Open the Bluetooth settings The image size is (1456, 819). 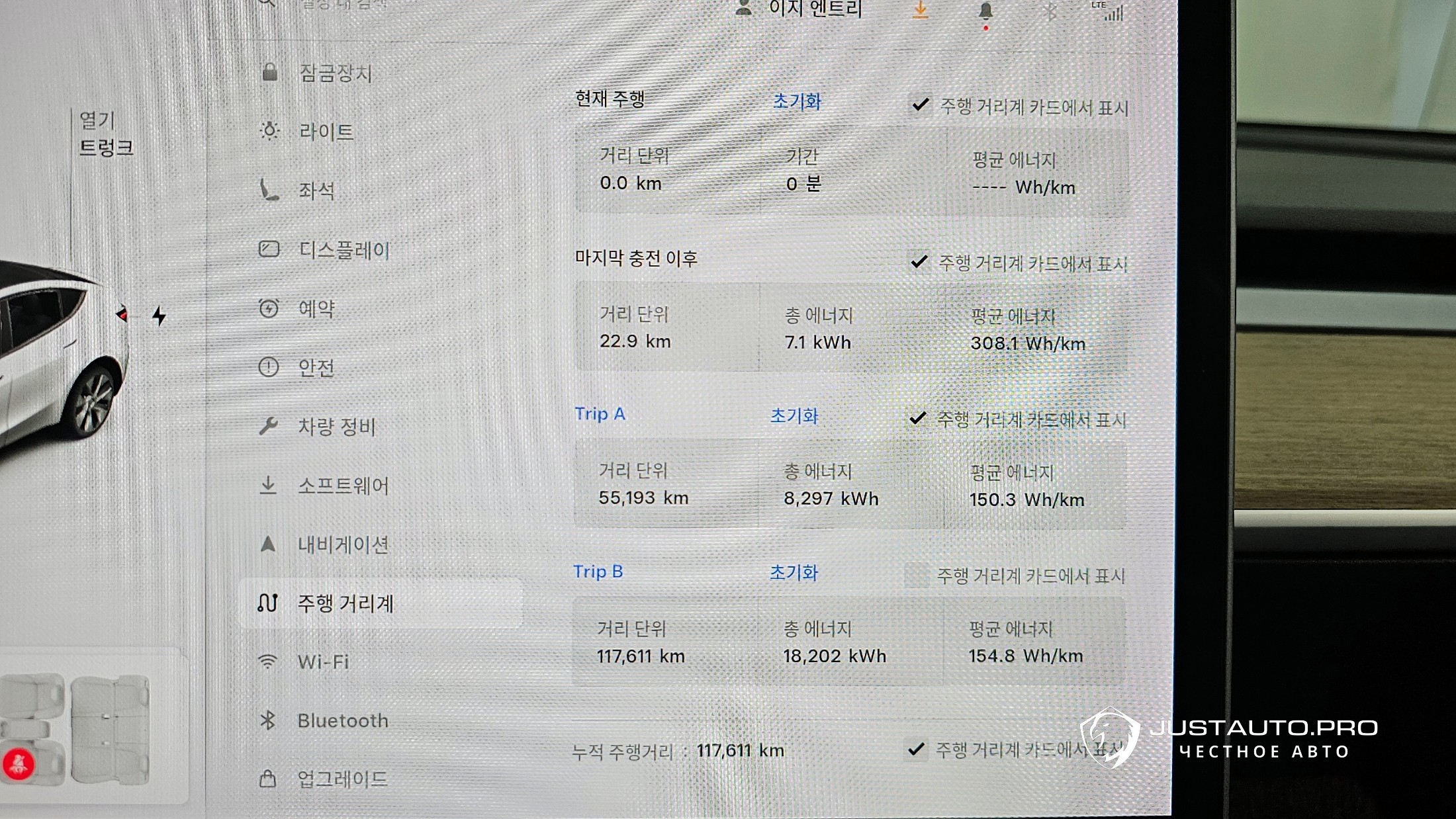(342, 720)
